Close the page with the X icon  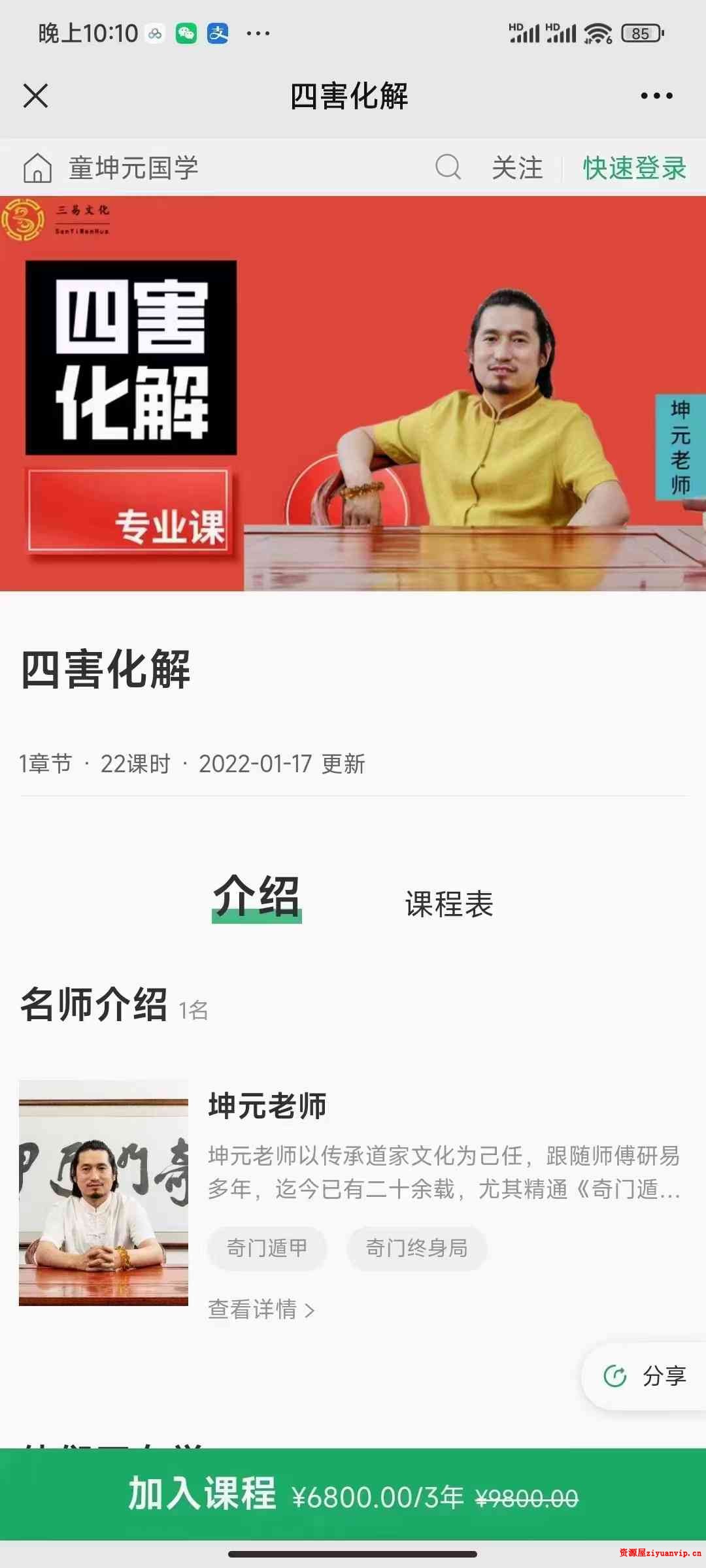pyautogui.click(x=36, y=95)
